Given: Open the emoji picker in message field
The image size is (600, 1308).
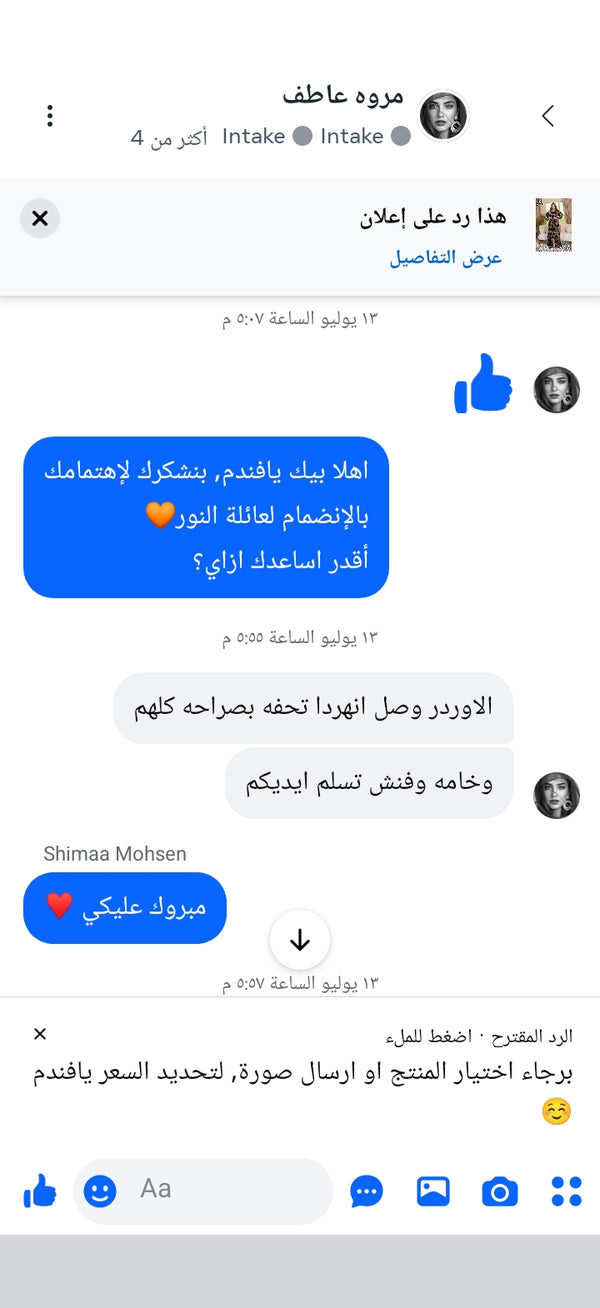Looking at the screenshot, I should (x=100, y=1191).
